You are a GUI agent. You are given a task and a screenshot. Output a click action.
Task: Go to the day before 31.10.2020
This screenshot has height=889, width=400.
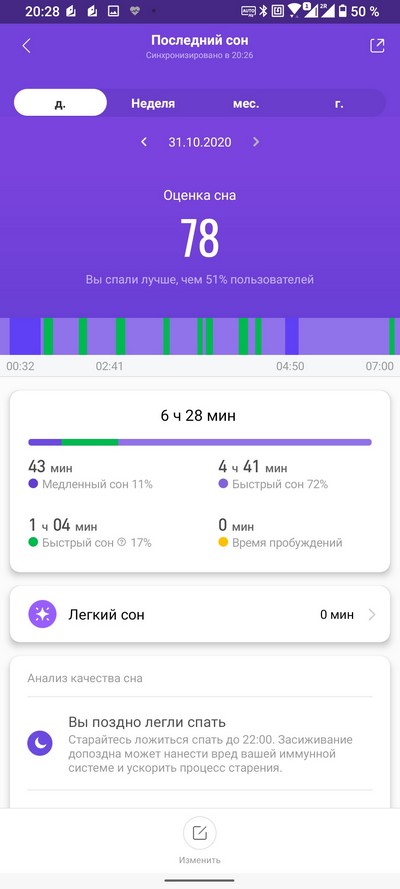click(x=144, y=142)
